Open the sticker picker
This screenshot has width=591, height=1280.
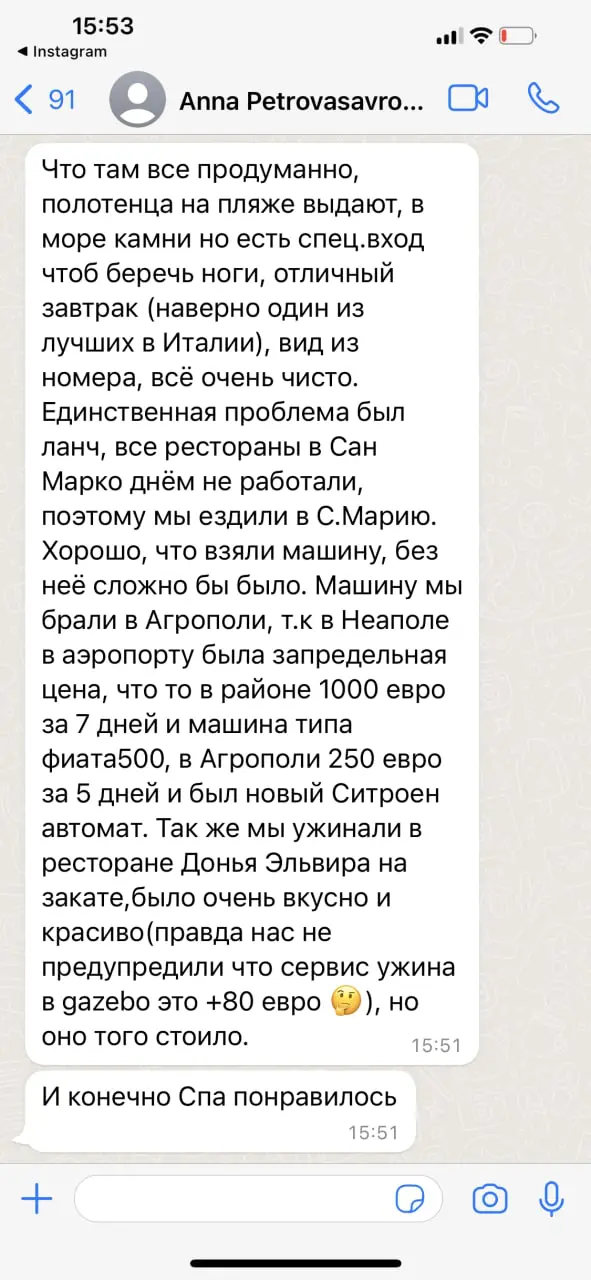(x=410, y=1198)
